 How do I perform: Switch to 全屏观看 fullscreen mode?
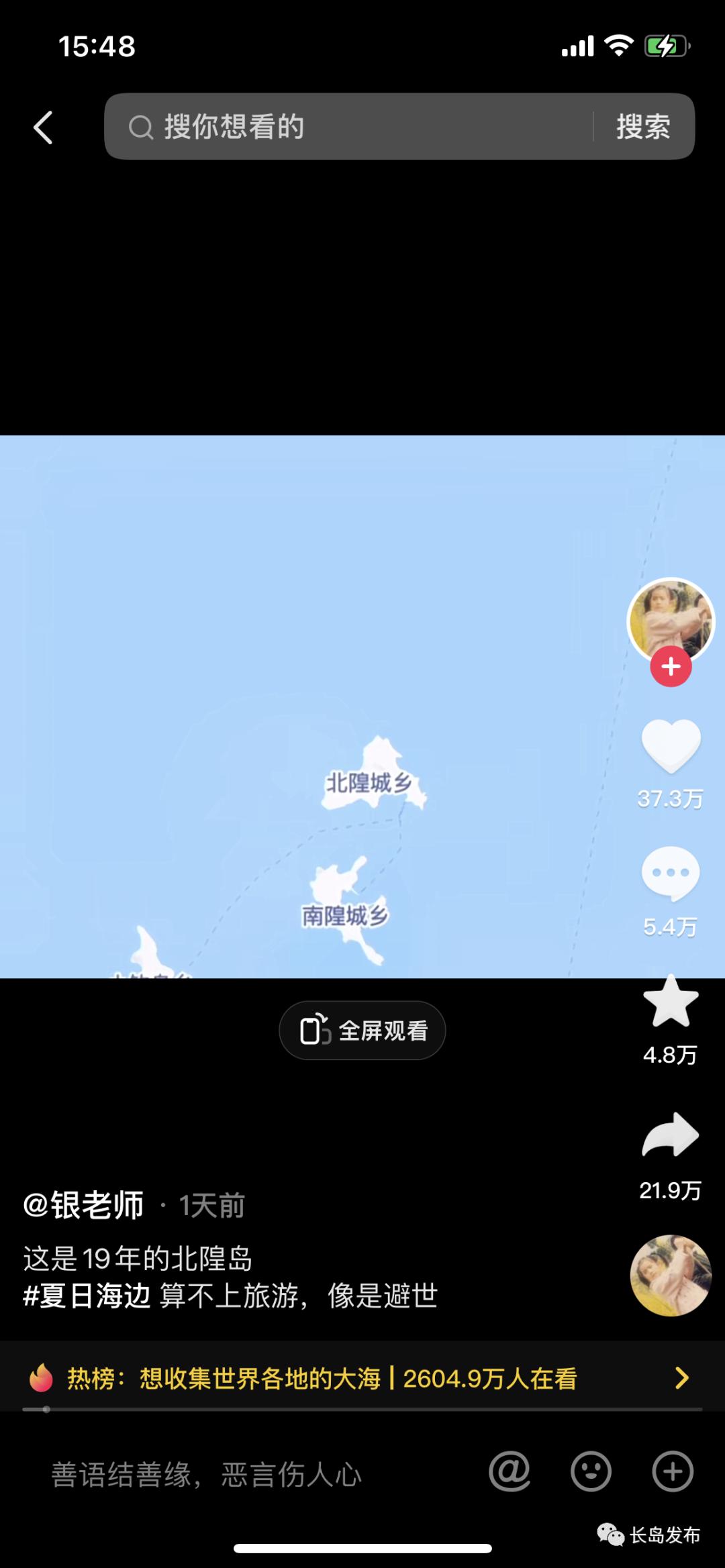point(362,1031)
